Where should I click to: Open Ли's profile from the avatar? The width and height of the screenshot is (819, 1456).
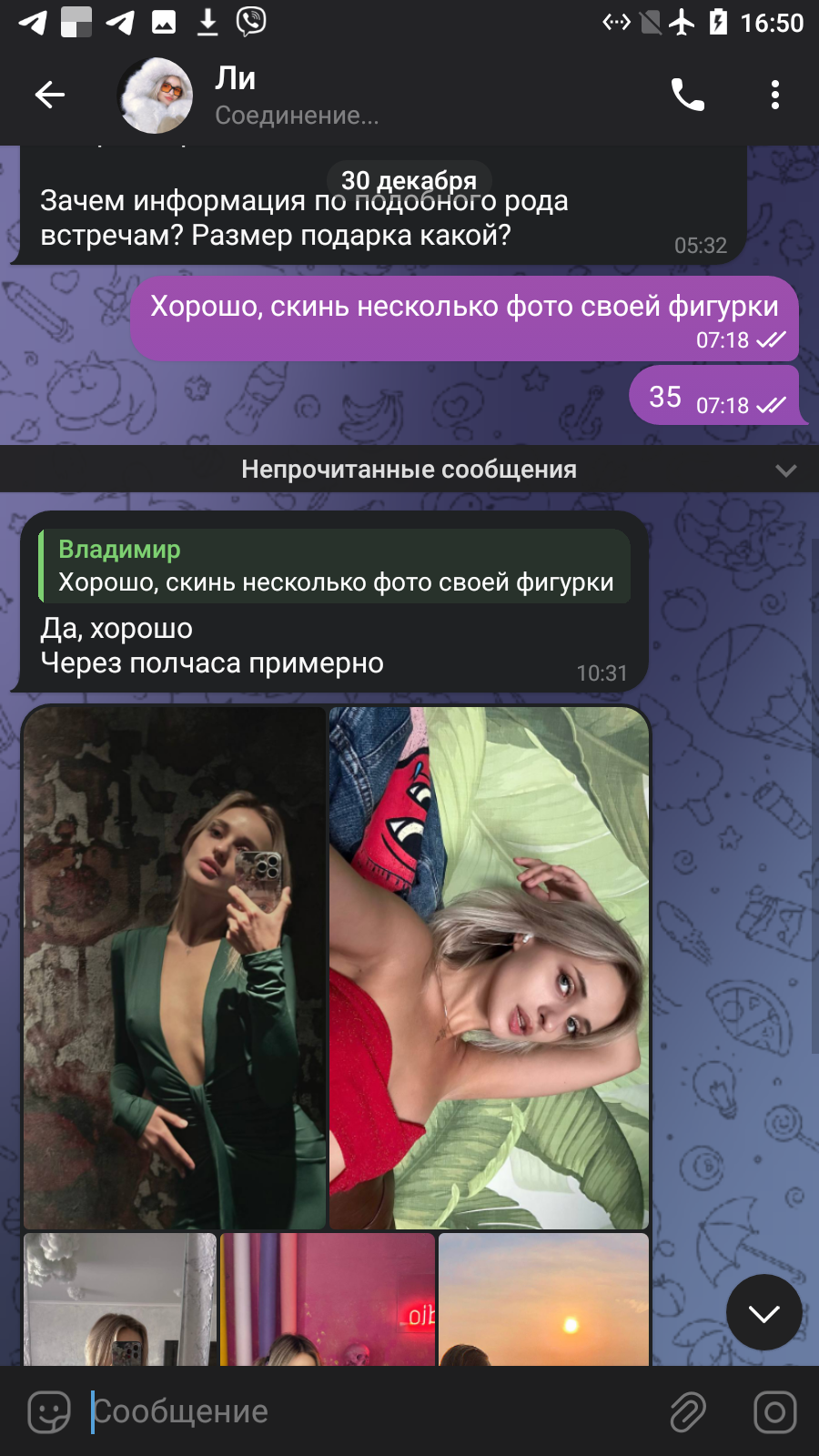click(156, 96)
